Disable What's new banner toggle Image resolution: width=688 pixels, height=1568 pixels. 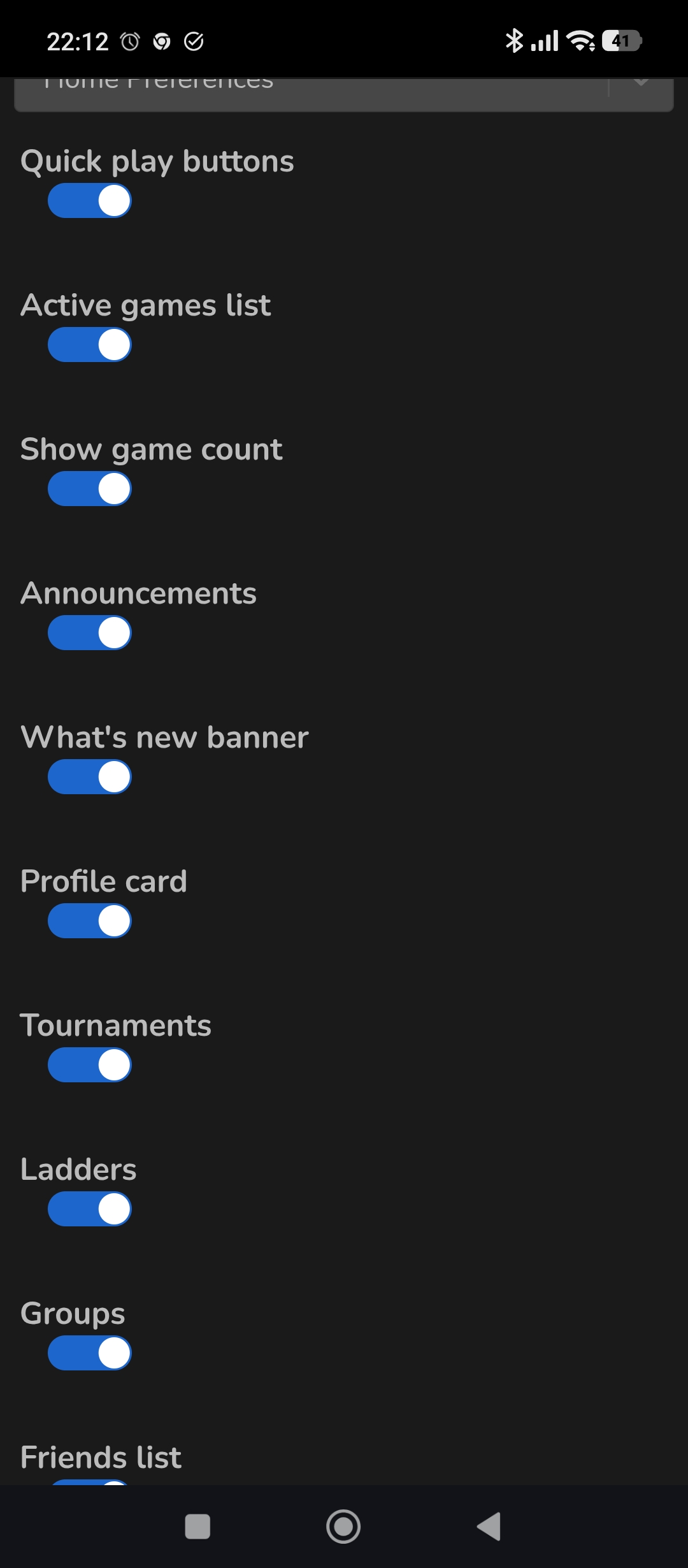[90, 777]
